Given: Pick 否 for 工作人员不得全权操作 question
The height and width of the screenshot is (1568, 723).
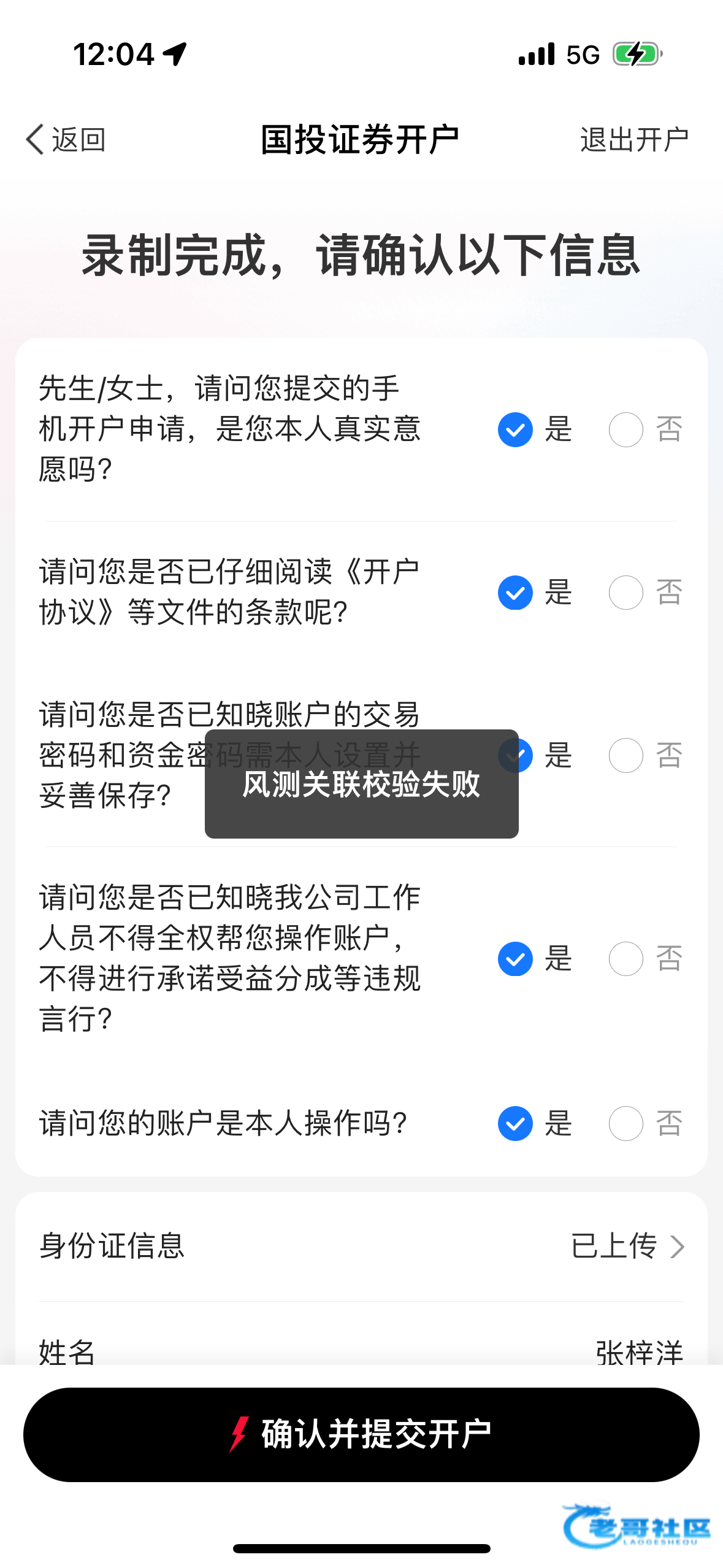Looking at the screenshot, I should [626, 959].
